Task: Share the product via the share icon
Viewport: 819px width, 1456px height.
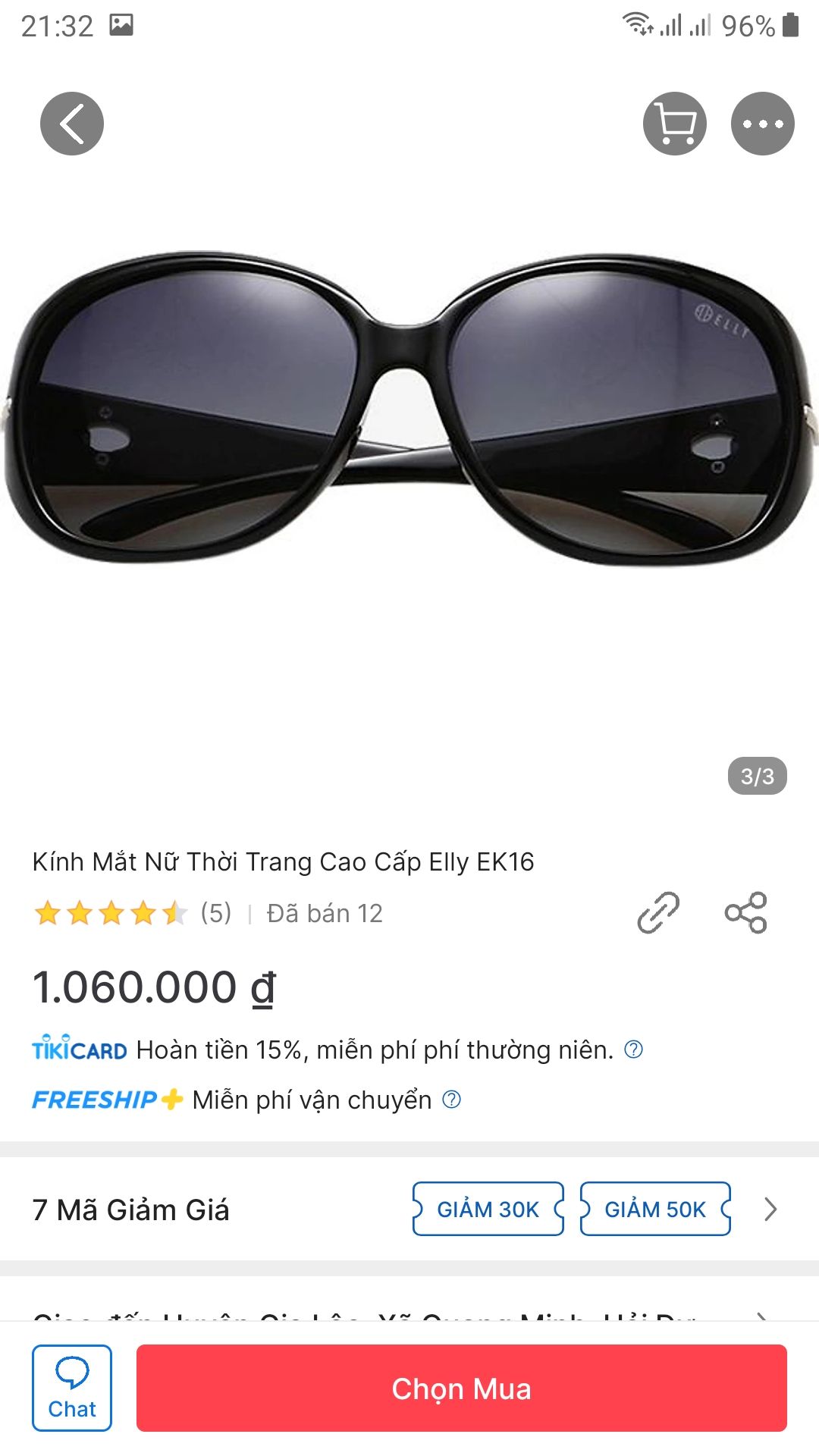Action: tap(747, 913)
